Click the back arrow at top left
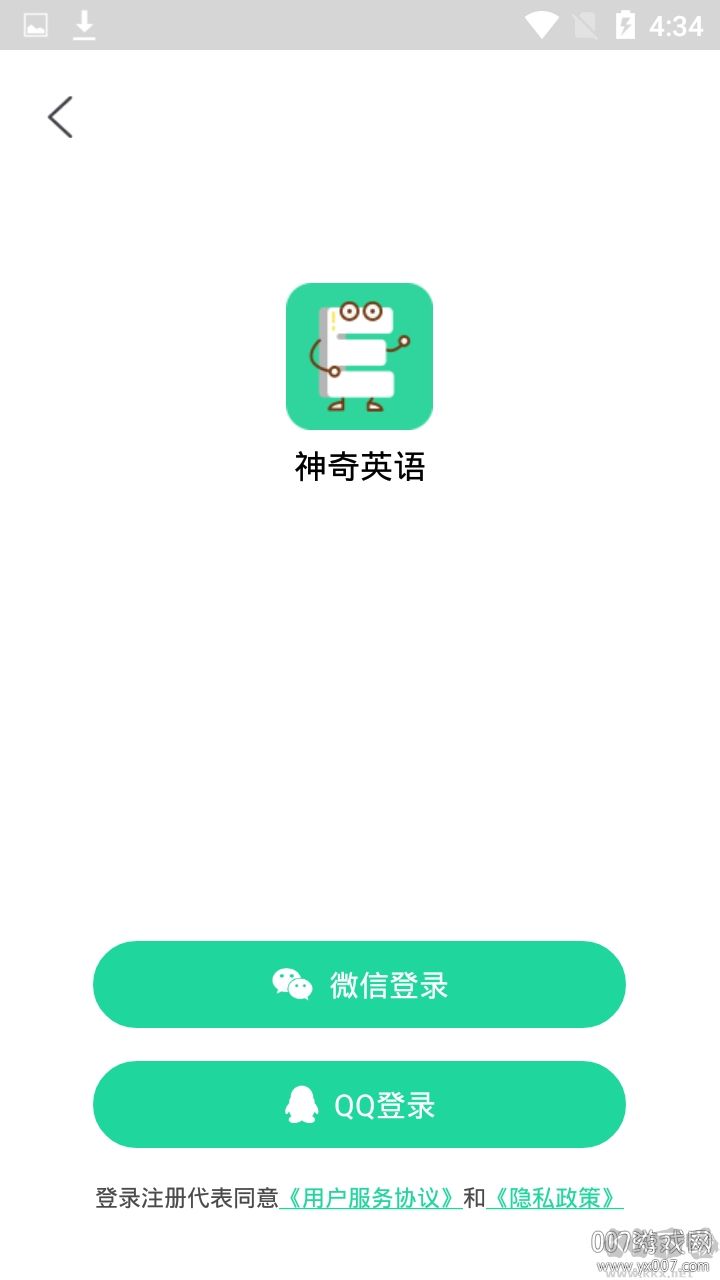This screenshot has height=1280, width=720. (x=59, y=116)
